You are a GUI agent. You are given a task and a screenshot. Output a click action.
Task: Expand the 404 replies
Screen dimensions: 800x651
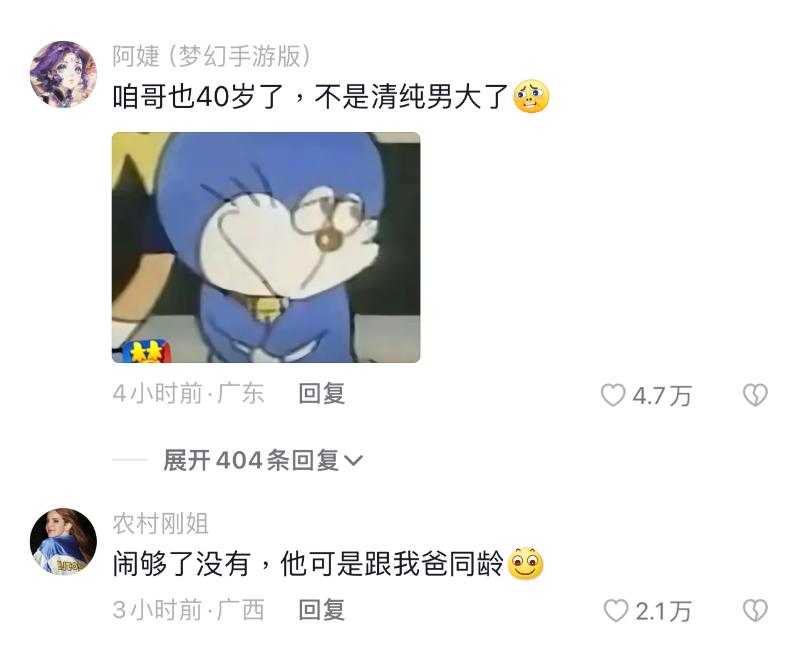(x=263, y=460)
